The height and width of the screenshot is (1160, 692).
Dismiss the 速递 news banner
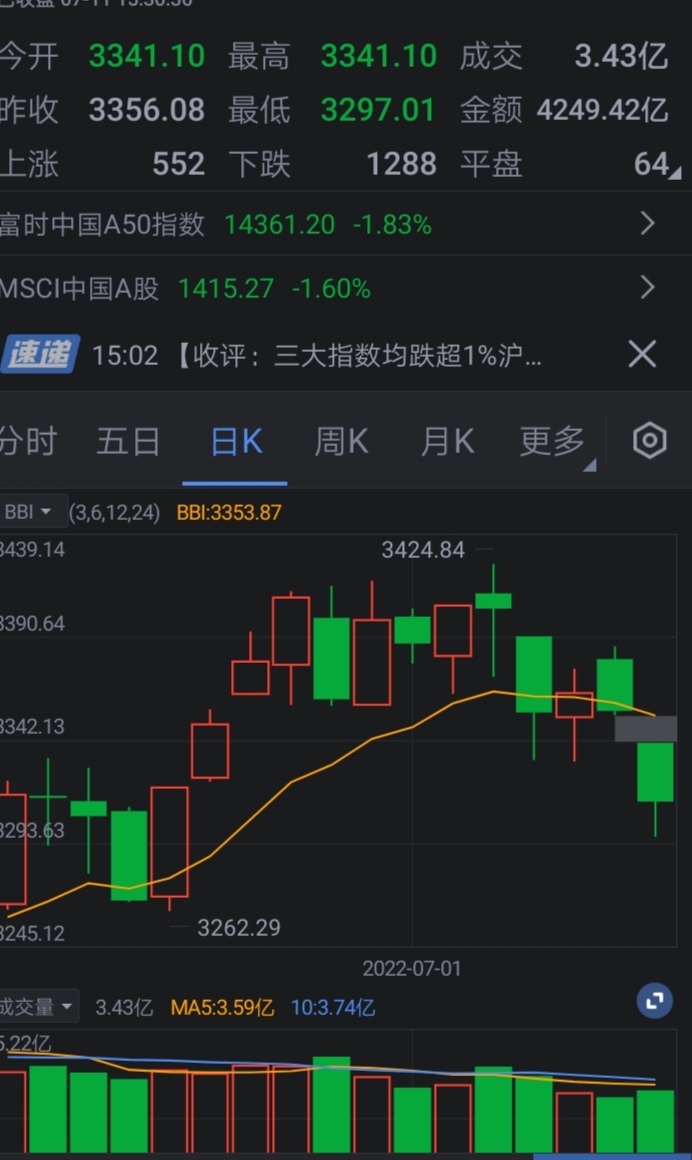point(641,354)
